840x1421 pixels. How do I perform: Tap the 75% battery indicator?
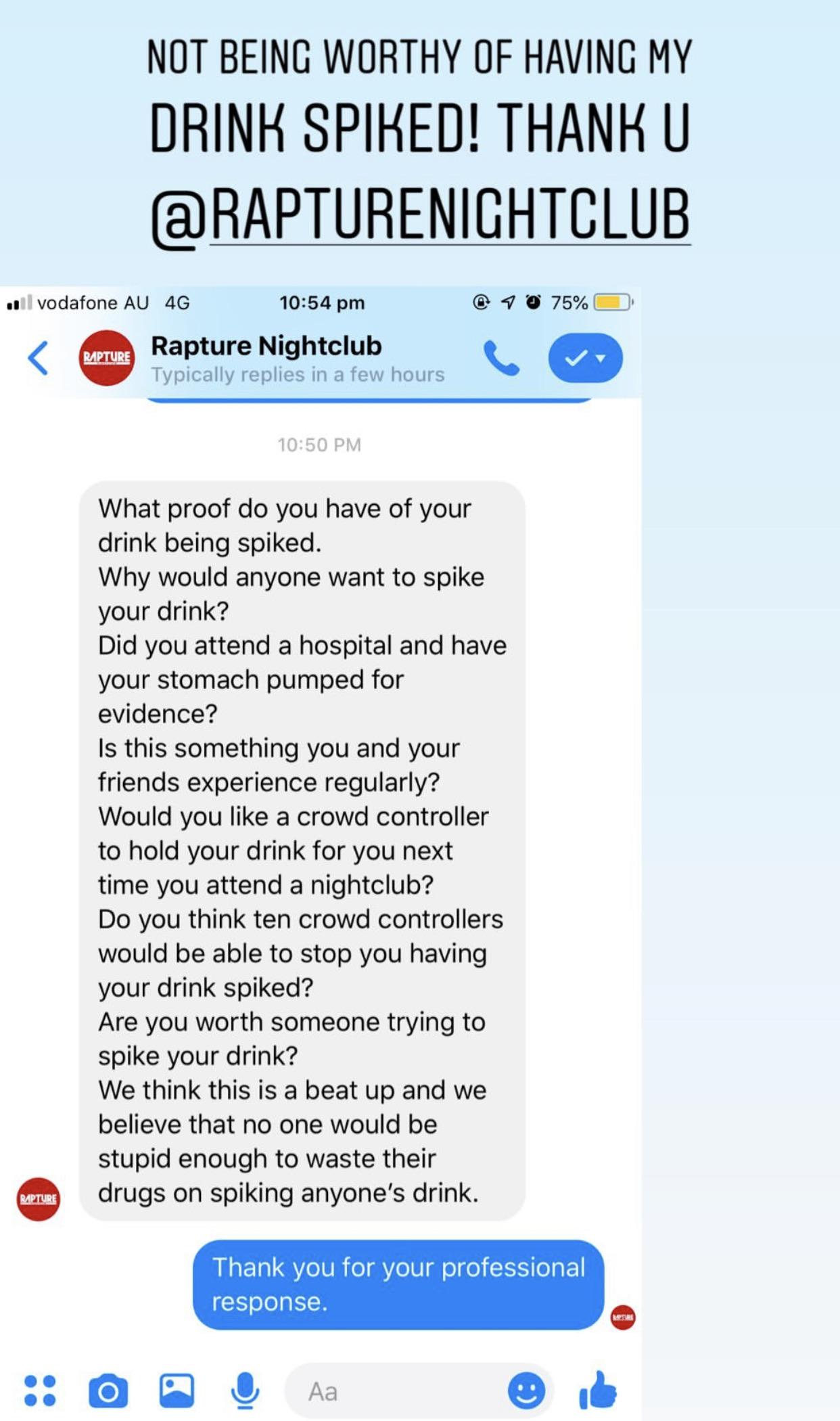pyautogui.click(x=568, y=302)
